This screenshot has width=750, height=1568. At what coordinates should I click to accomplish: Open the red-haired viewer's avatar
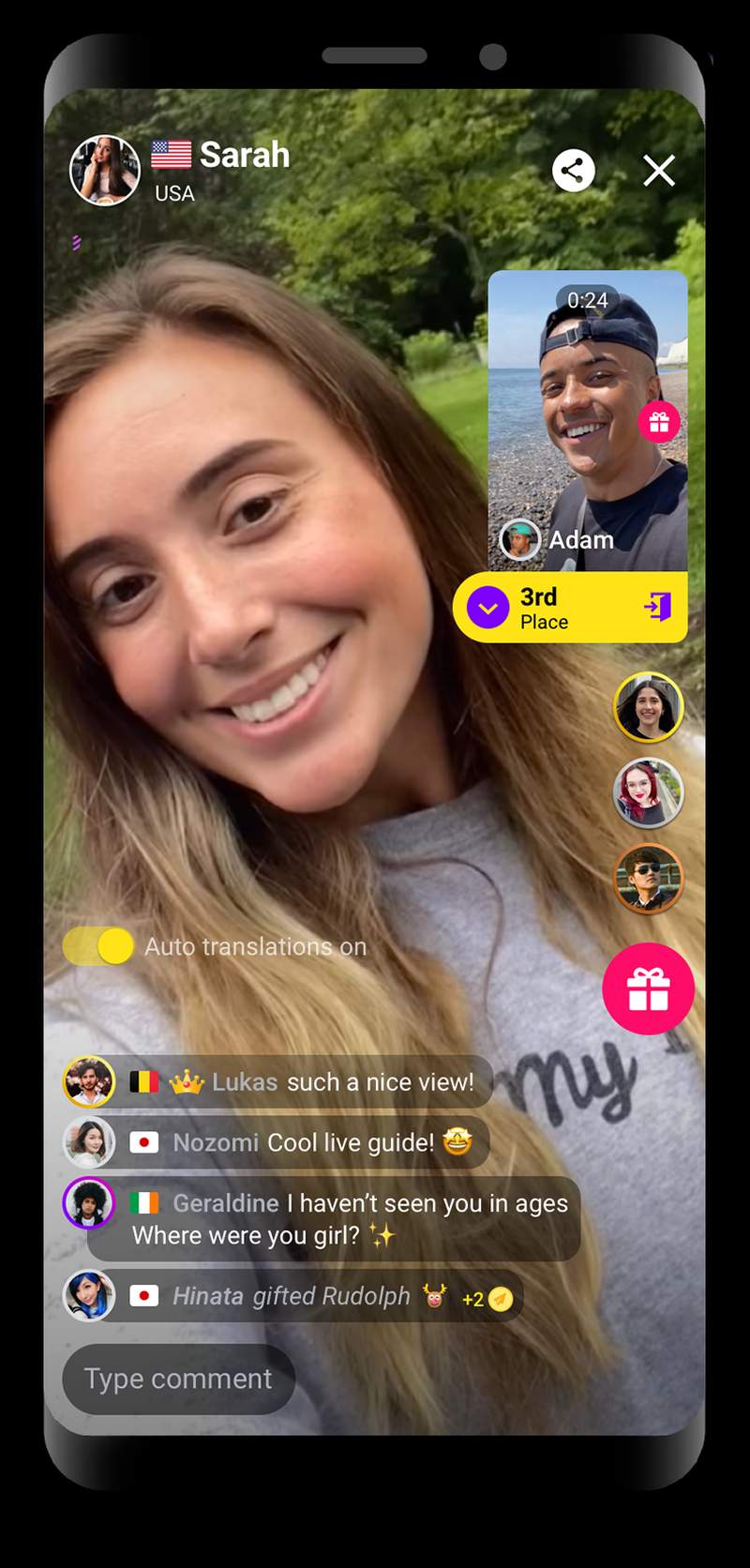[x=649, y=793]
